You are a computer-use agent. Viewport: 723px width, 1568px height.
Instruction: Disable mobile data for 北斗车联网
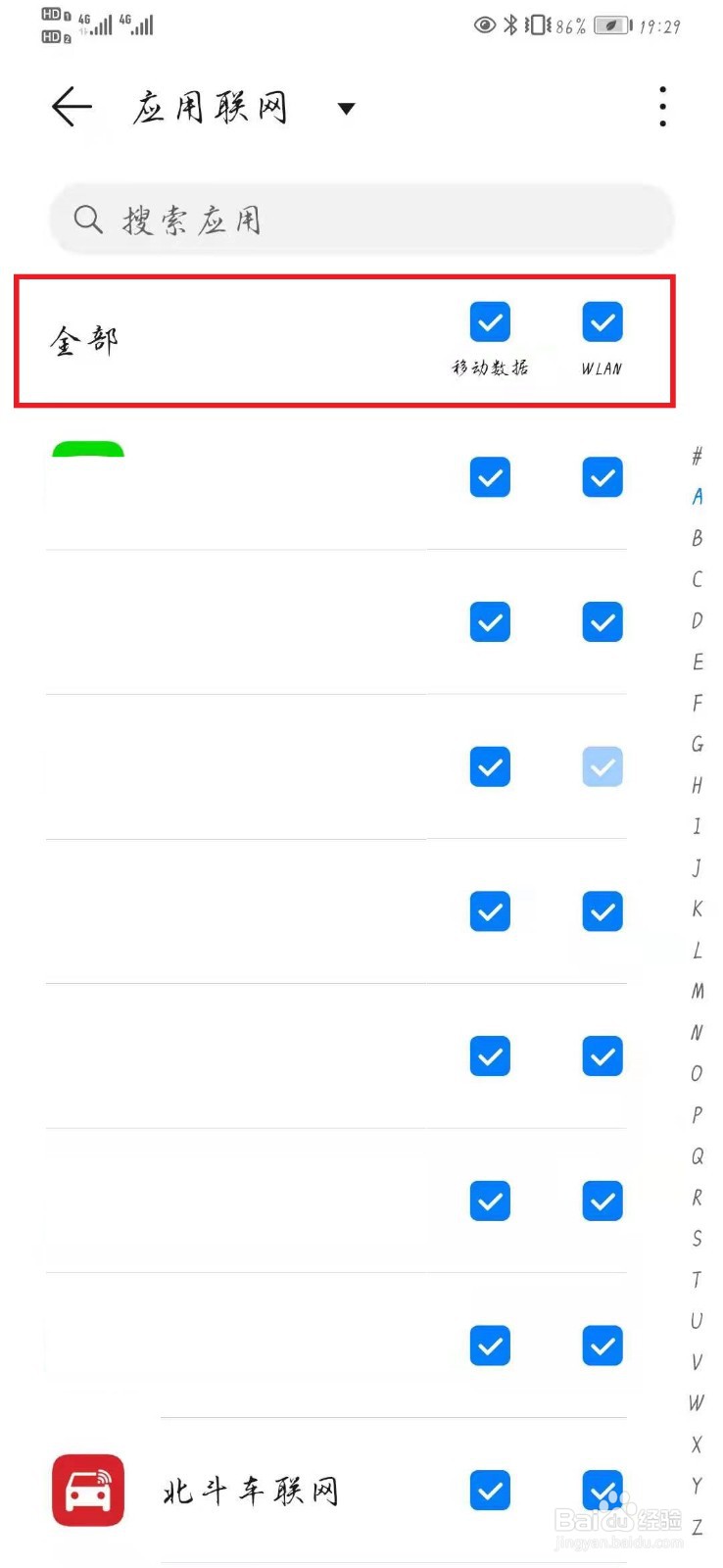490,1491
